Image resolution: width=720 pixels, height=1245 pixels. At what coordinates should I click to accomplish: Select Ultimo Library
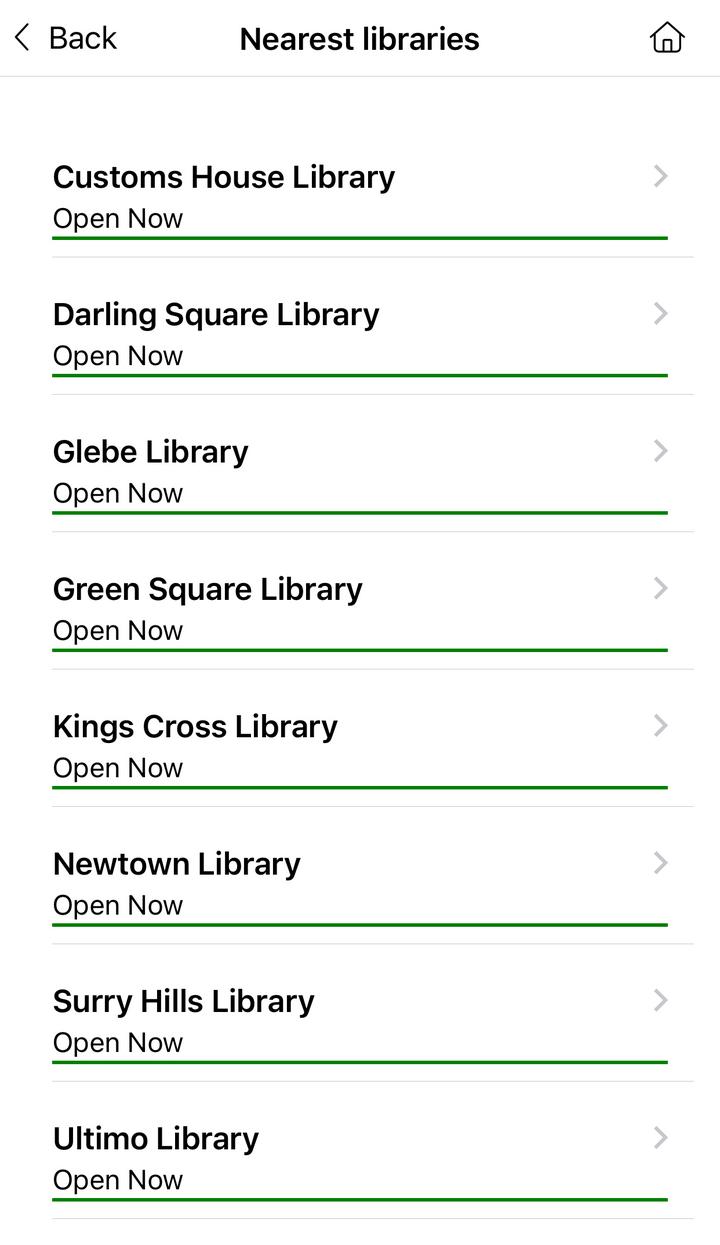[360, 1159]
